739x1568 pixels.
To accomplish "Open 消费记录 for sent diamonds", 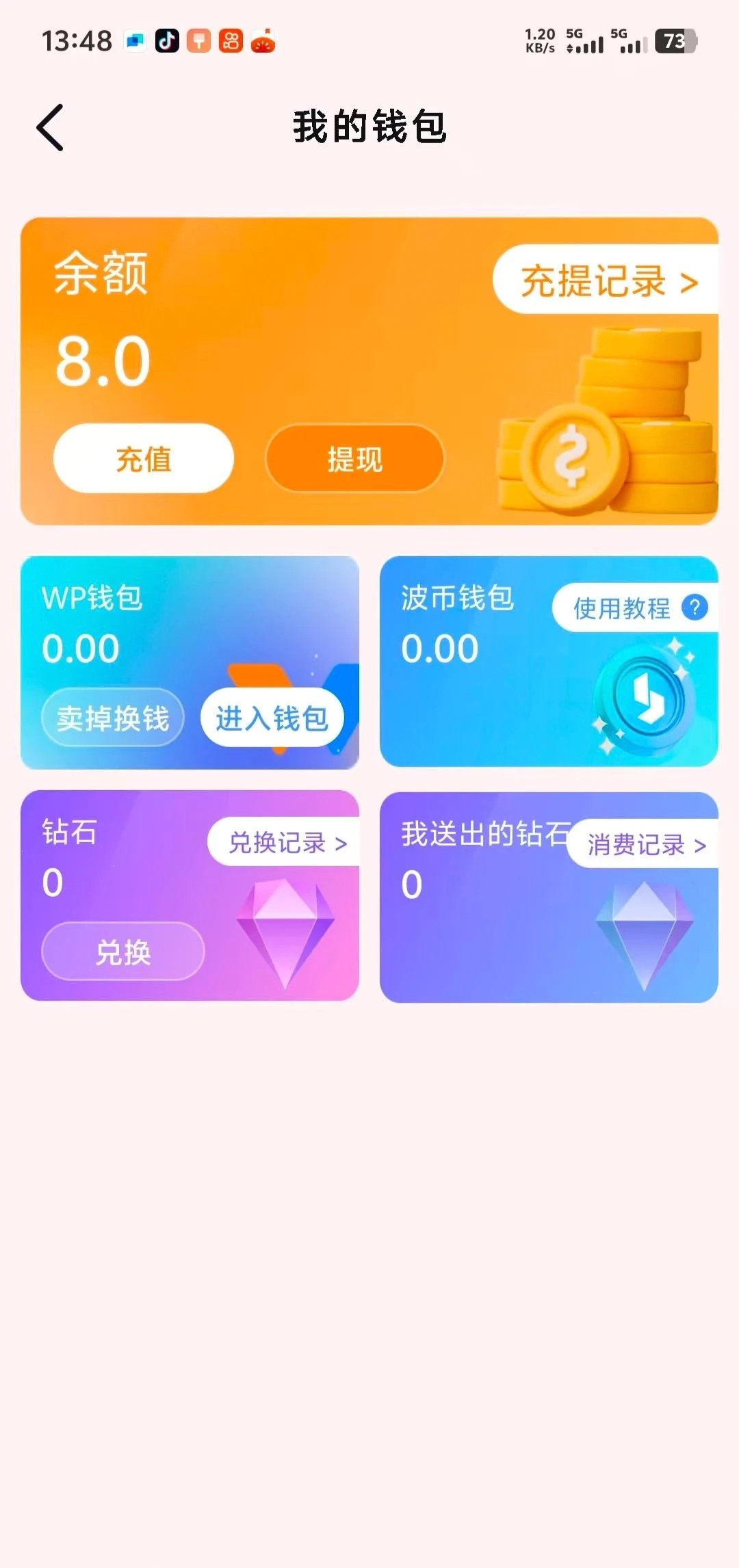I will (645, 845).
